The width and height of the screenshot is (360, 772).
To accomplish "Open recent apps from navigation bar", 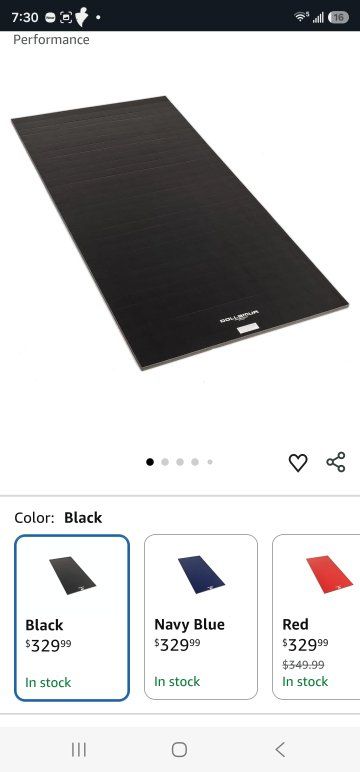I will pos(79,749).
